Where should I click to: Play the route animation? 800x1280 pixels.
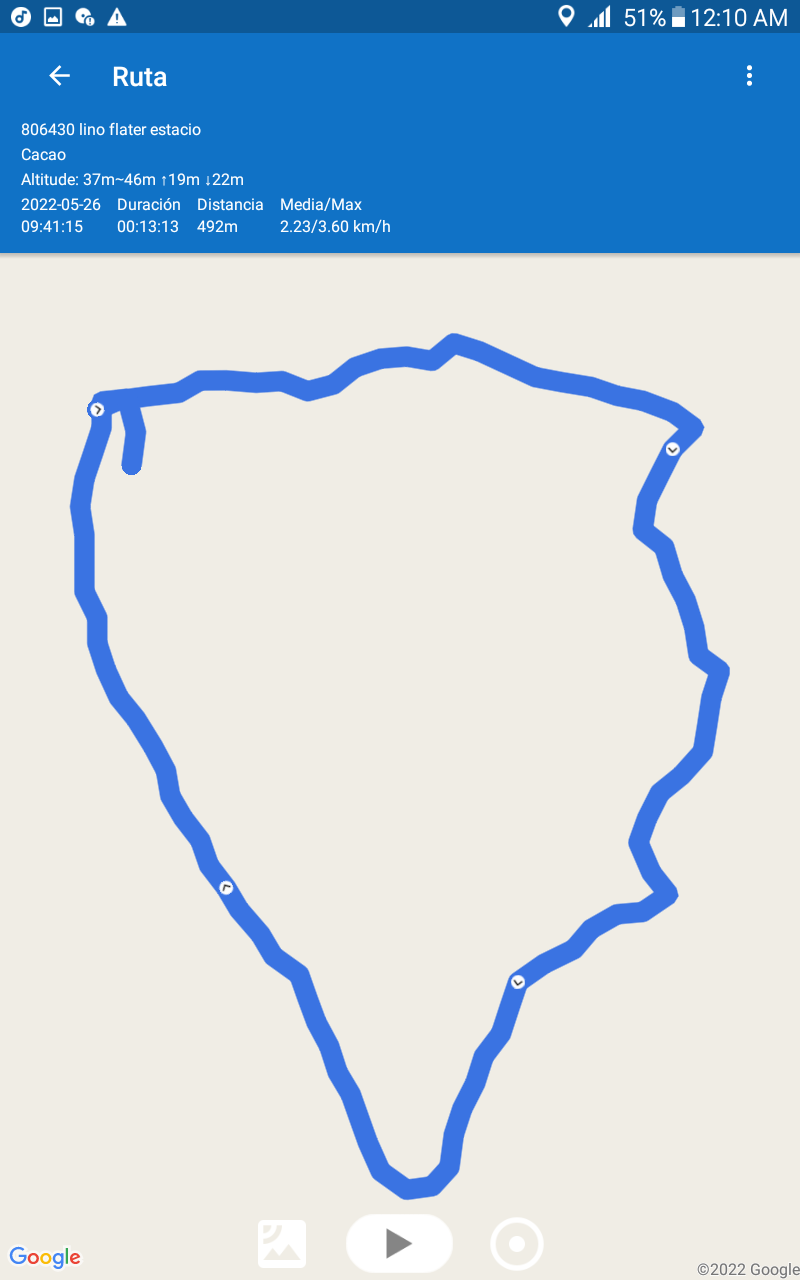click(399, 1243)
